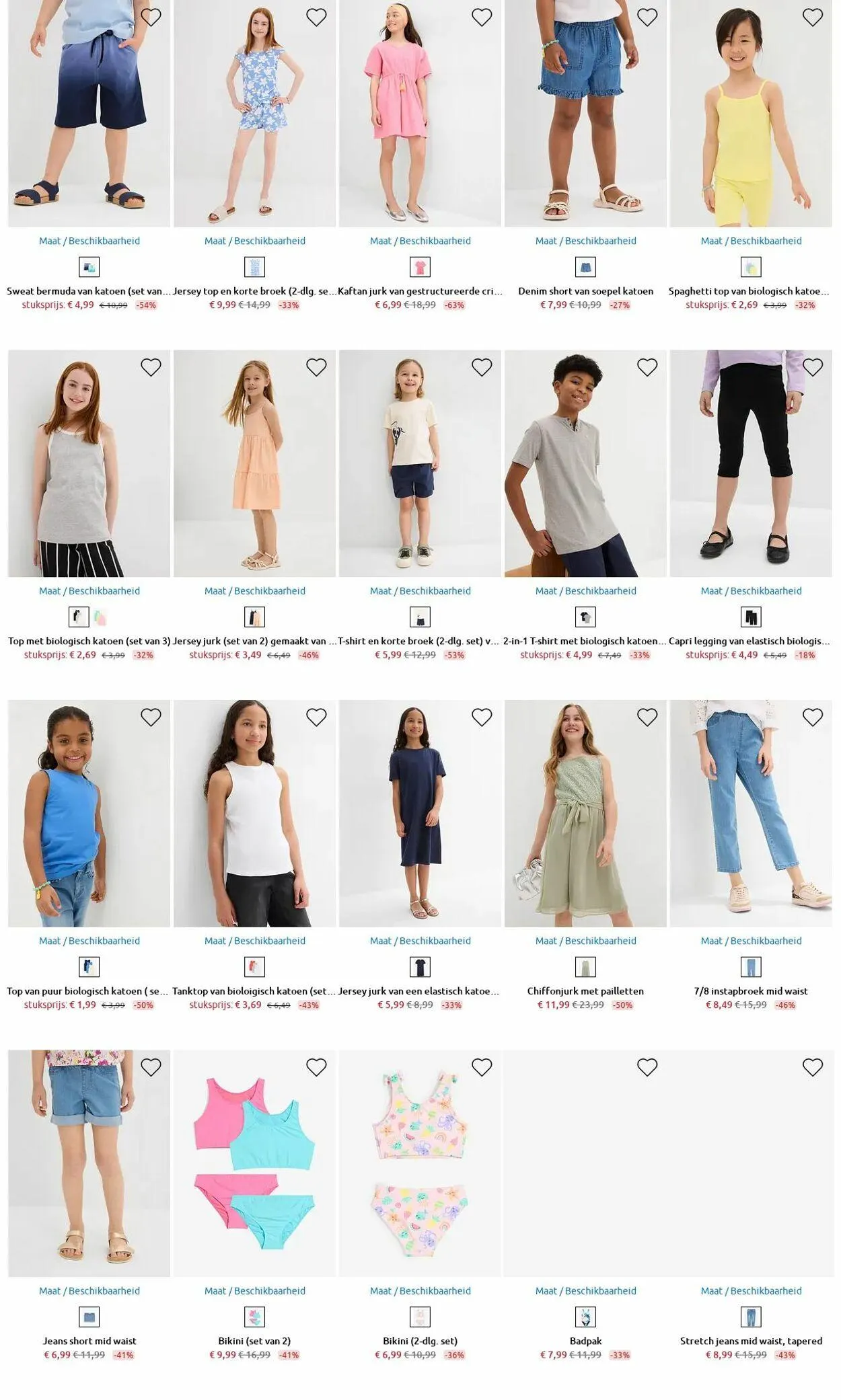Screen dimensions: 841x1400
Task: Open Maat / Beschikbaarheid for 7/8 instapbroek mid waist
Action: (751, 941)
